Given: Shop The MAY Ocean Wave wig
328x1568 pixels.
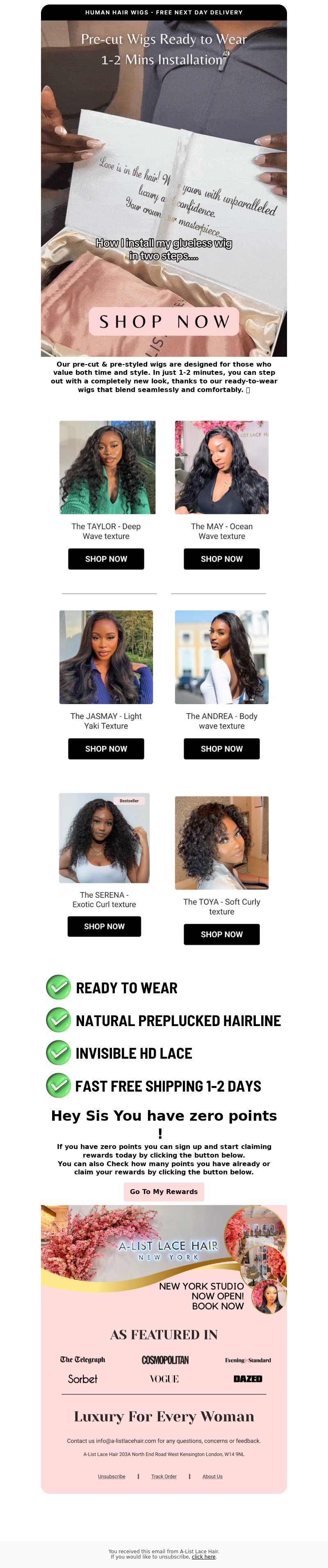Looking at the screenshot, I should (x=221, y=559).
